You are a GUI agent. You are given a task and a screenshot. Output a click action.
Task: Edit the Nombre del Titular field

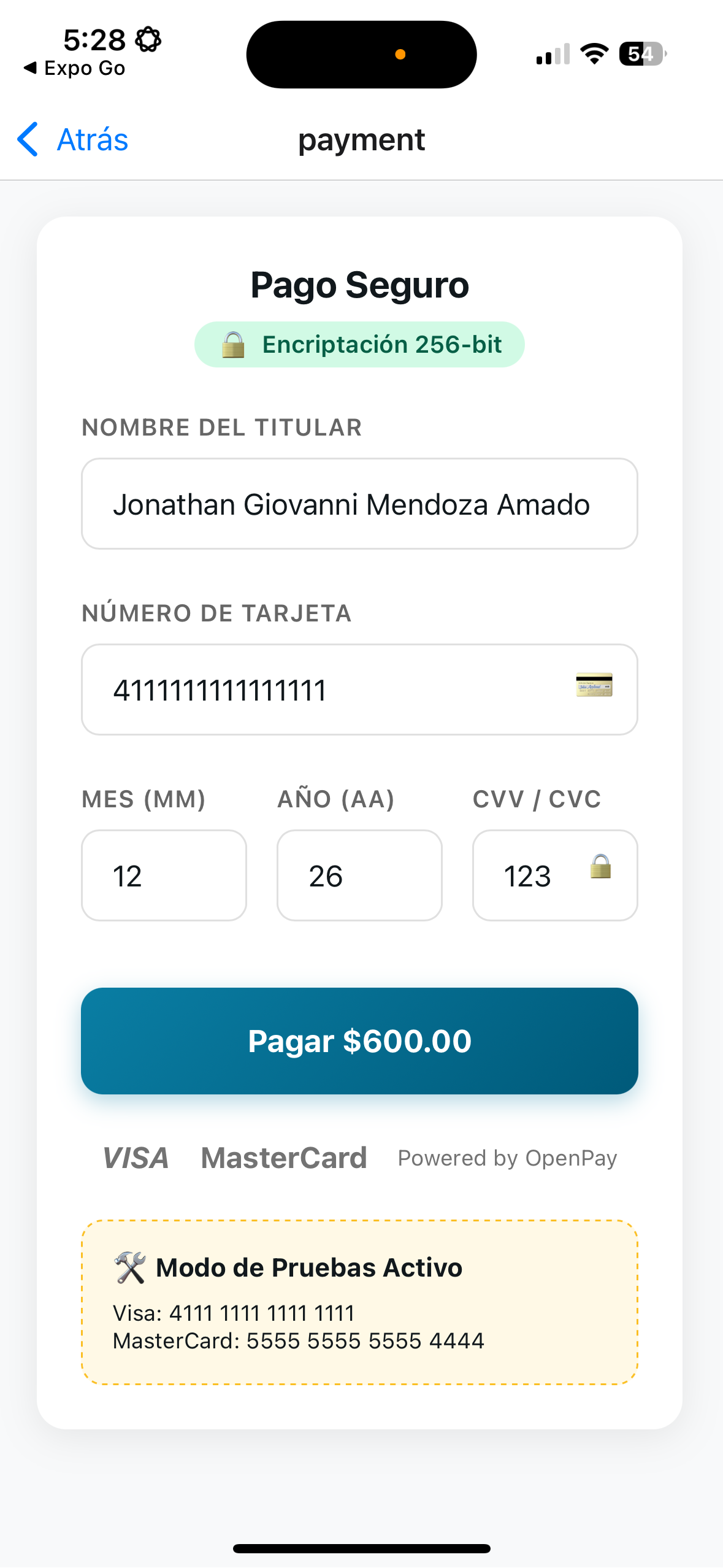coord(359,504)
